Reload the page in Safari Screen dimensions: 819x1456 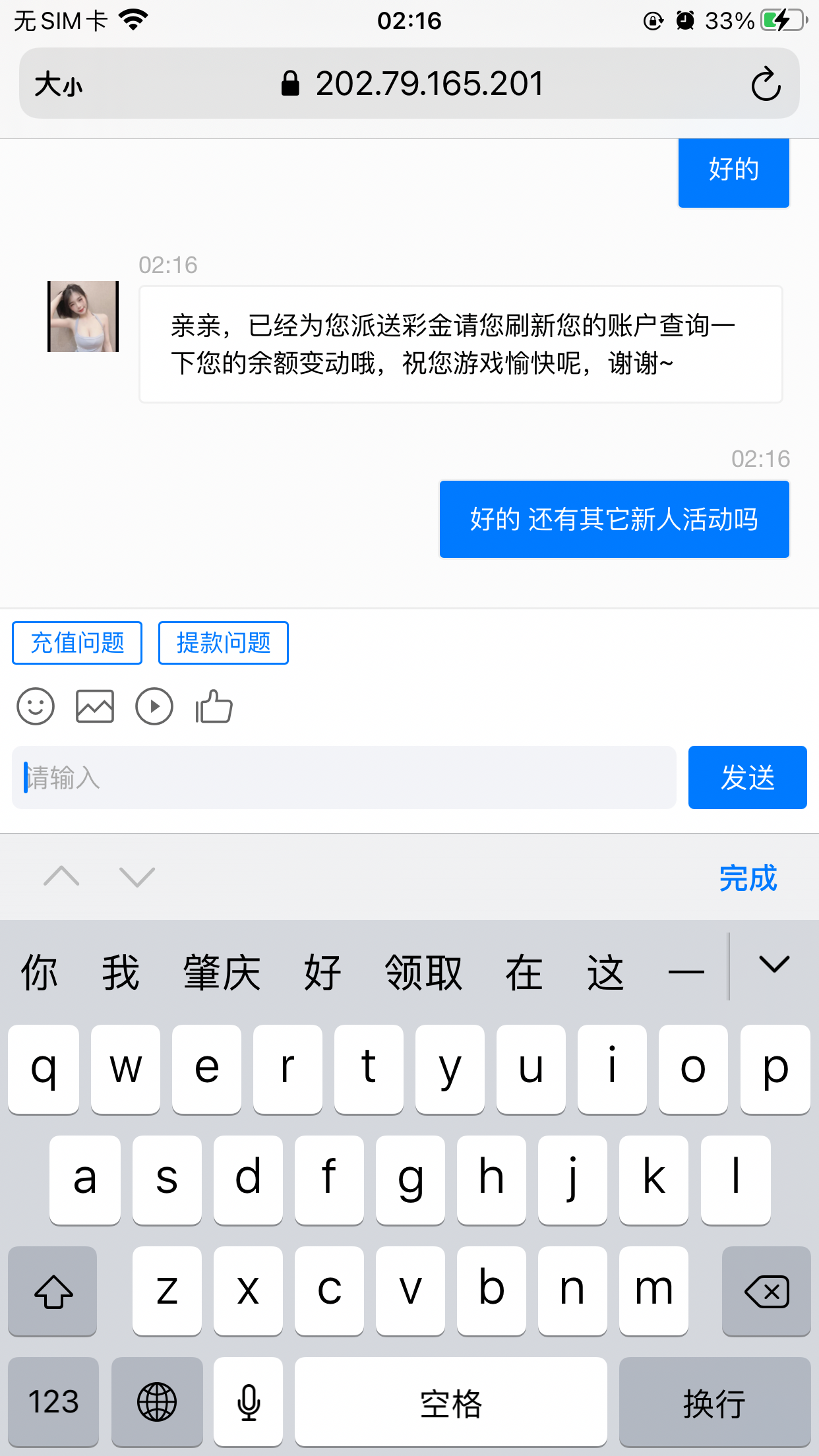click(x=766, y=84)
